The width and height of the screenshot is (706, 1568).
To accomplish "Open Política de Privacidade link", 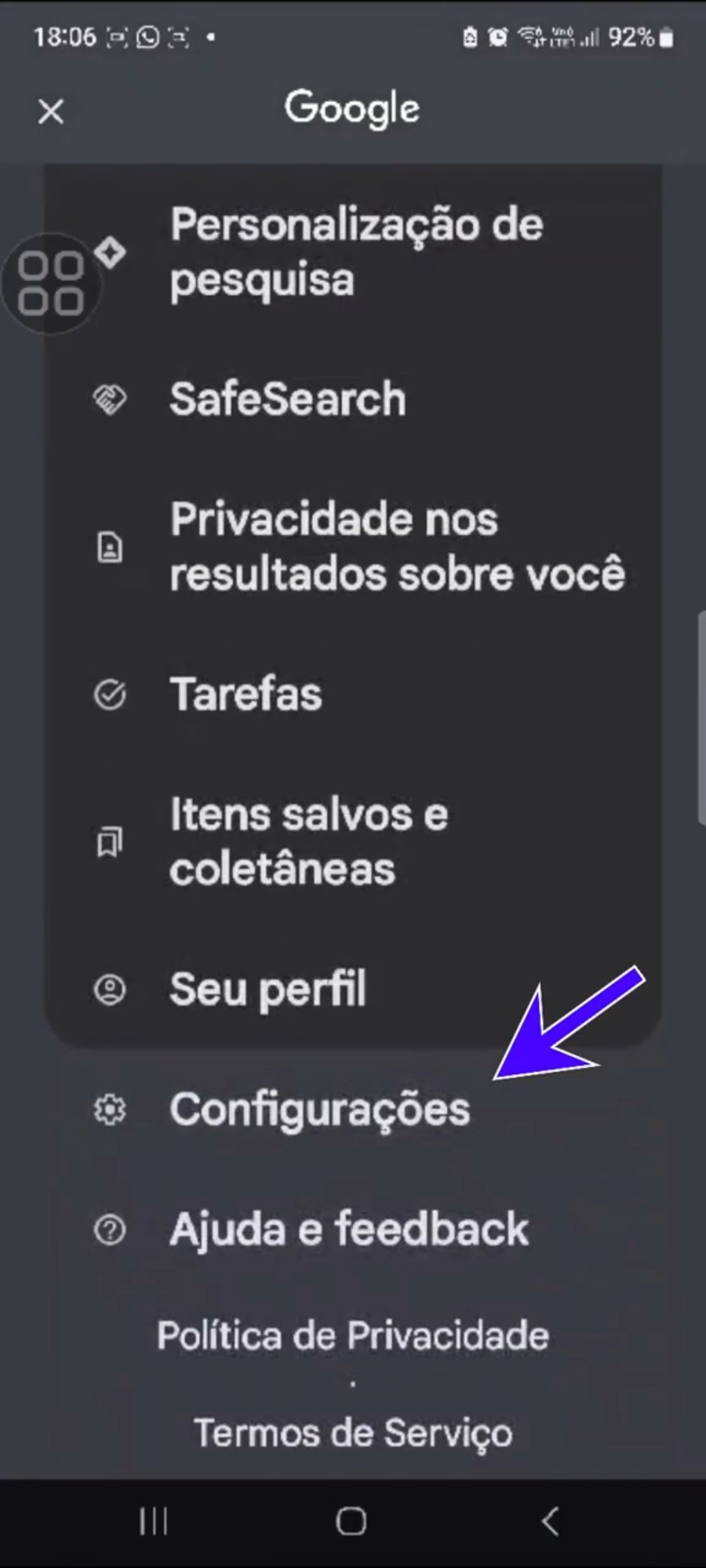I will point(353,1336).
